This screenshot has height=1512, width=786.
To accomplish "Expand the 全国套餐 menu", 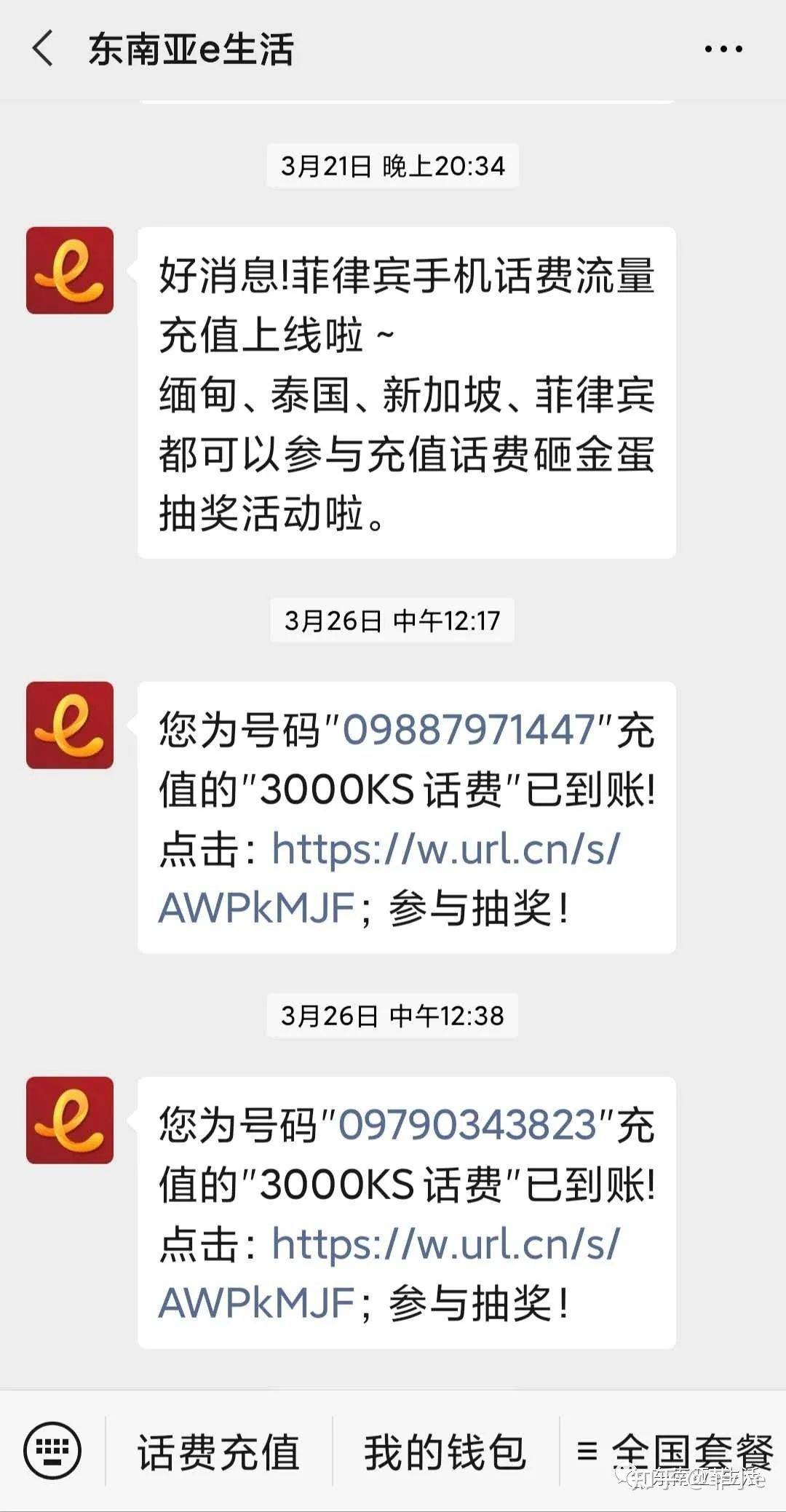I will 674,1452.
